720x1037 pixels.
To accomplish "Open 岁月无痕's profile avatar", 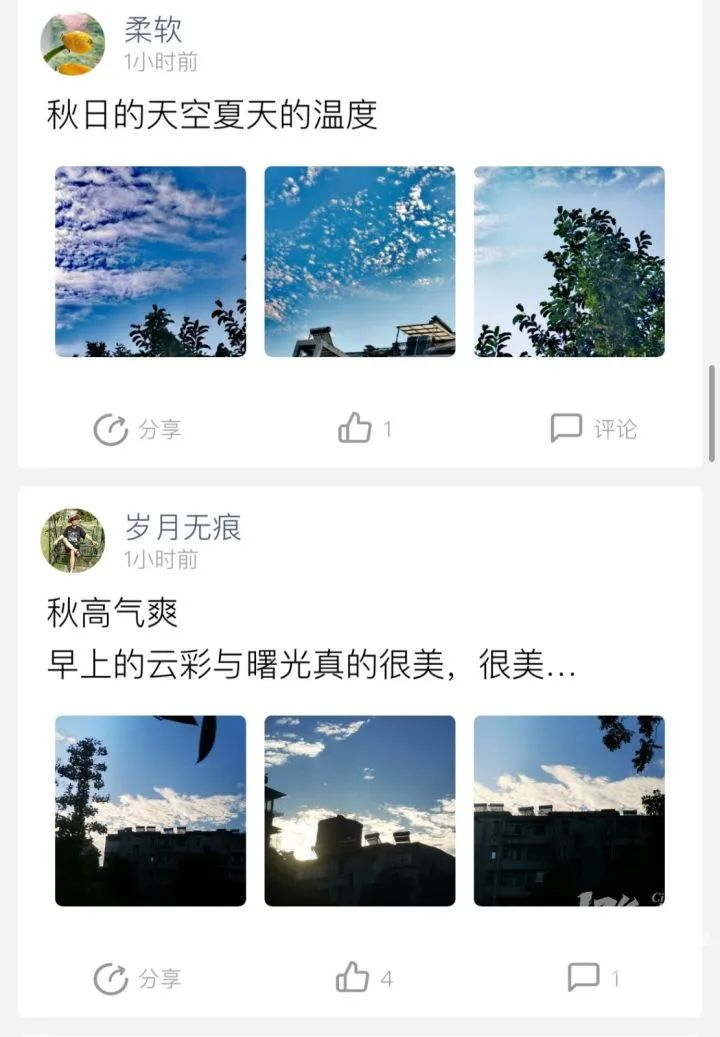I will (72, 541).
